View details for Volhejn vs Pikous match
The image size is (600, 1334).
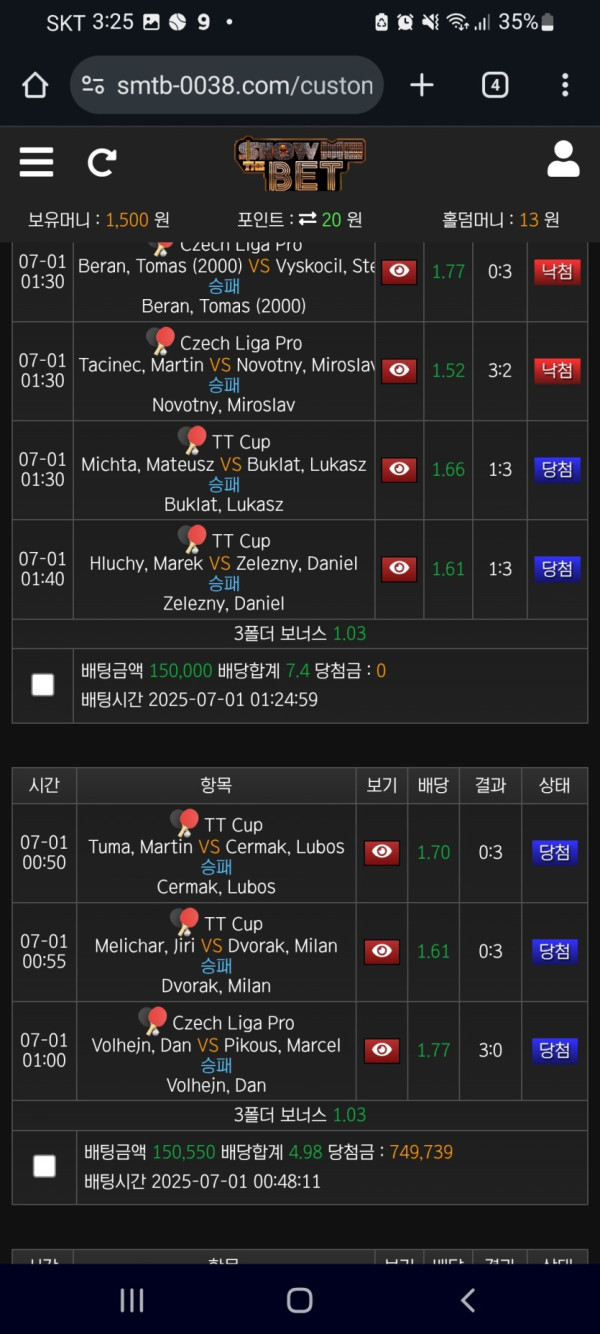pos(381,1050)
